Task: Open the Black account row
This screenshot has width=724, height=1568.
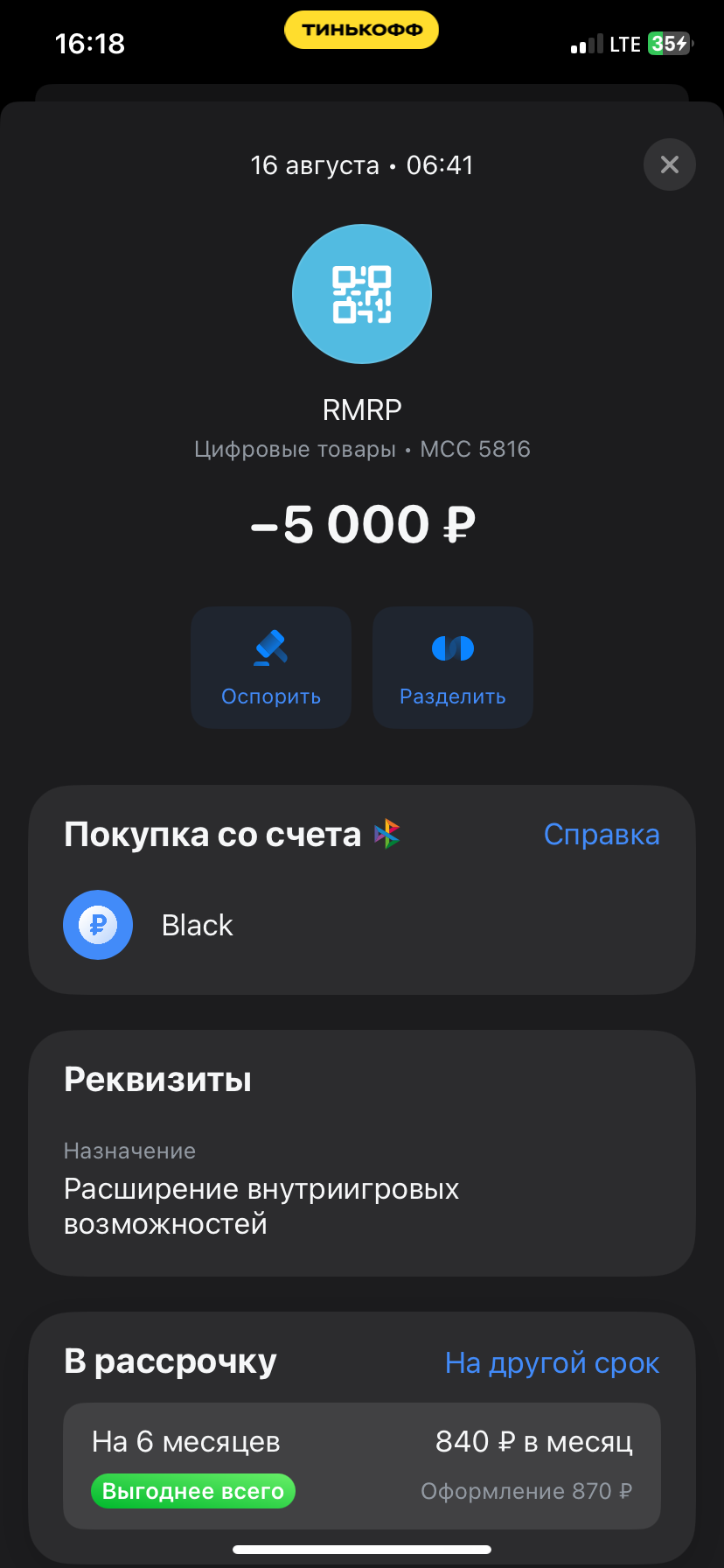Action: point(362,925)
